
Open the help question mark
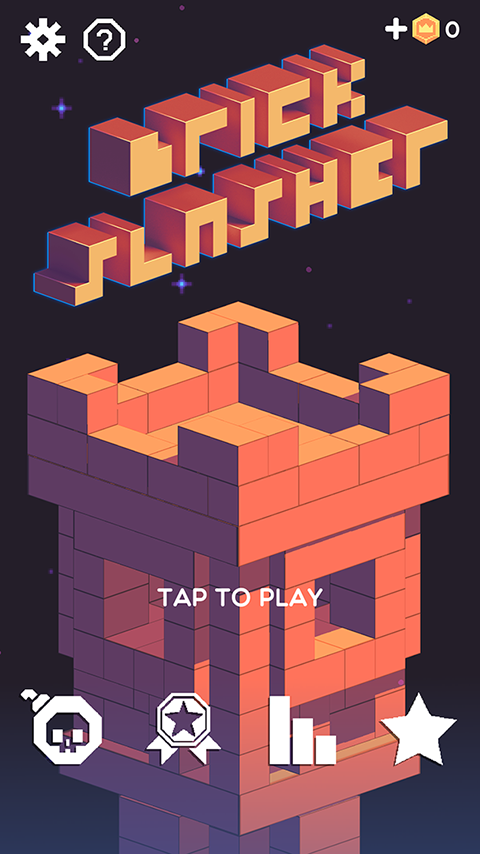(105, 39)
